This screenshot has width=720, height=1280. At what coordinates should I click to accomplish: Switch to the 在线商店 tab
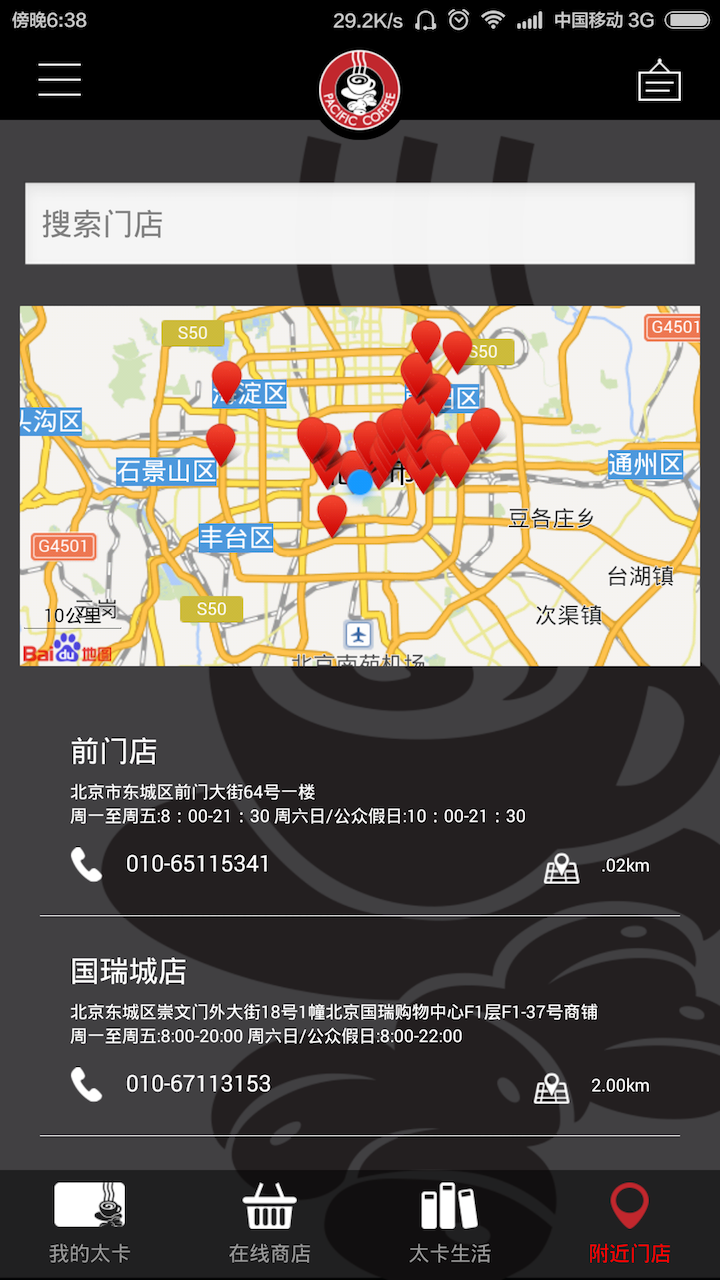270,1224
